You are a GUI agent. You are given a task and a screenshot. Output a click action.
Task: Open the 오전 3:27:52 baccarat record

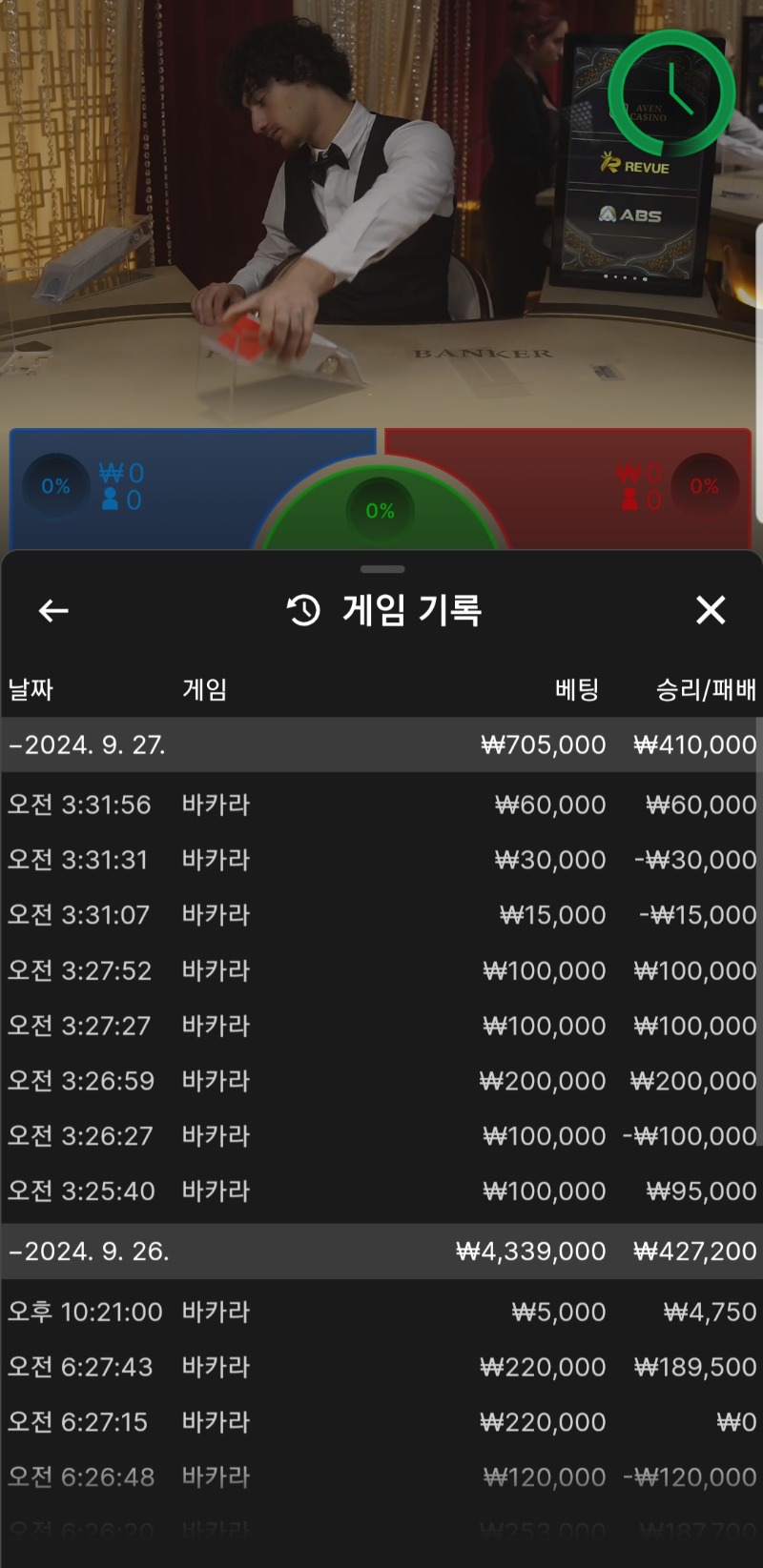[x=381, y=970]
